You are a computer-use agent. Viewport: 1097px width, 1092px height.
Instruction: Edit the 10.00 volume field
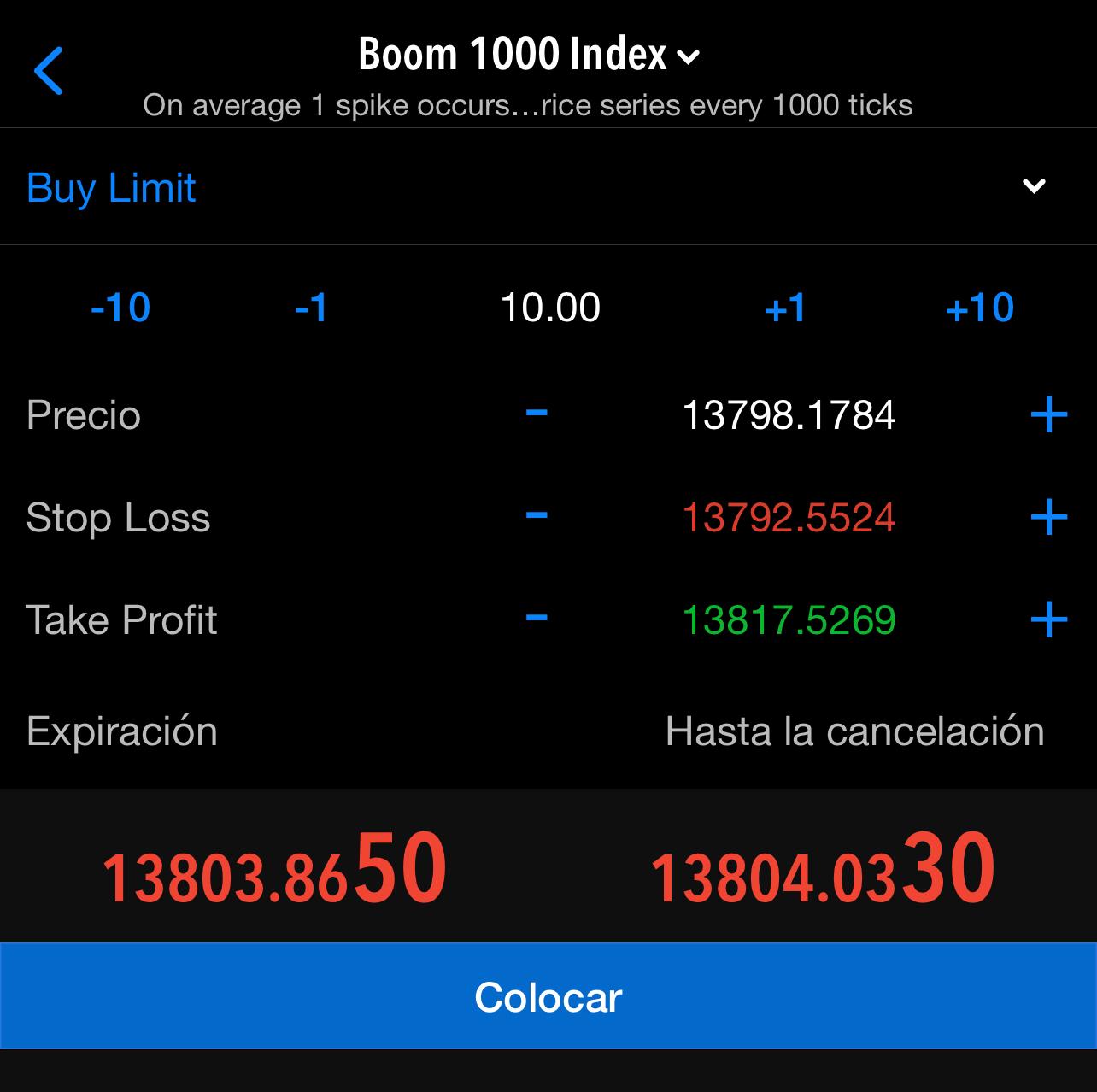tap(550, 308)
